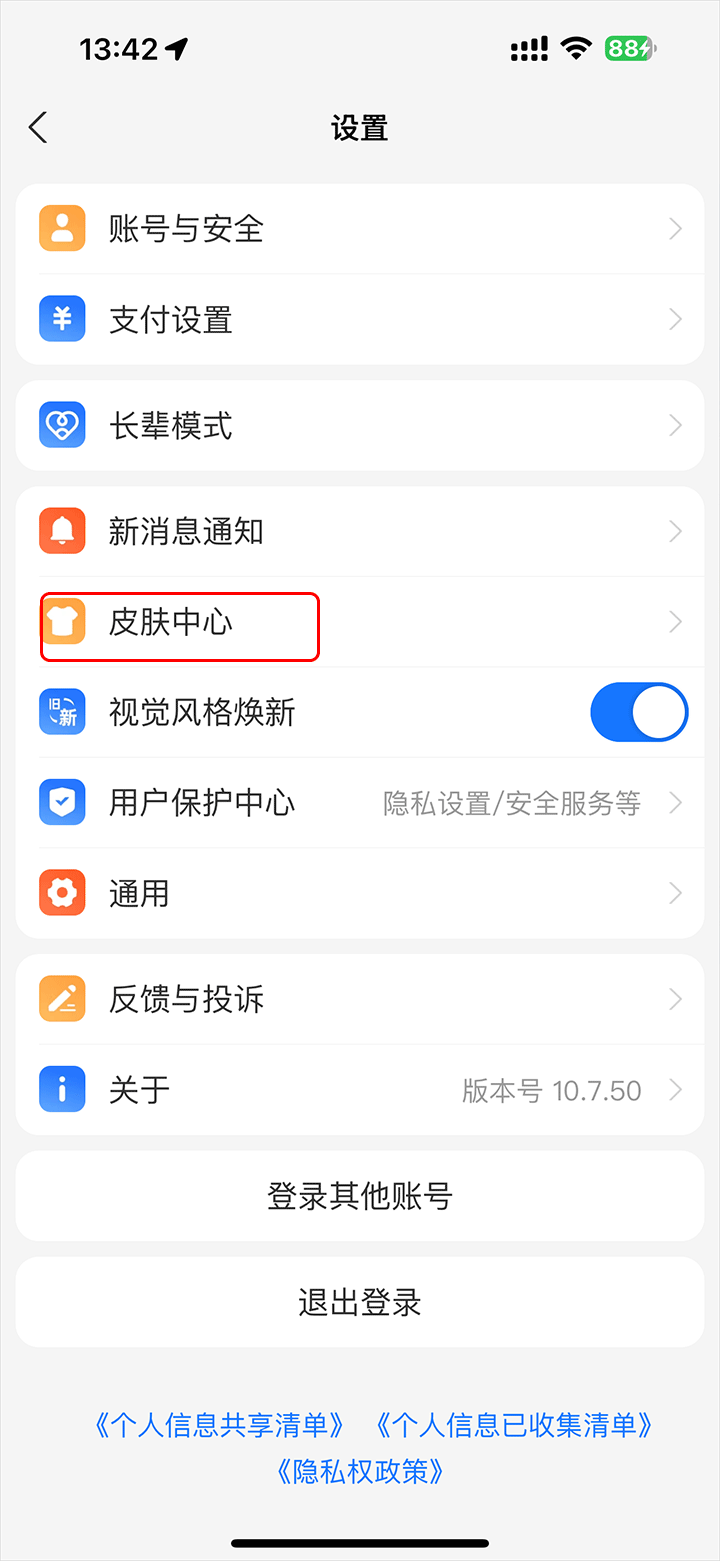Open 长辈模式

point(360,426)
